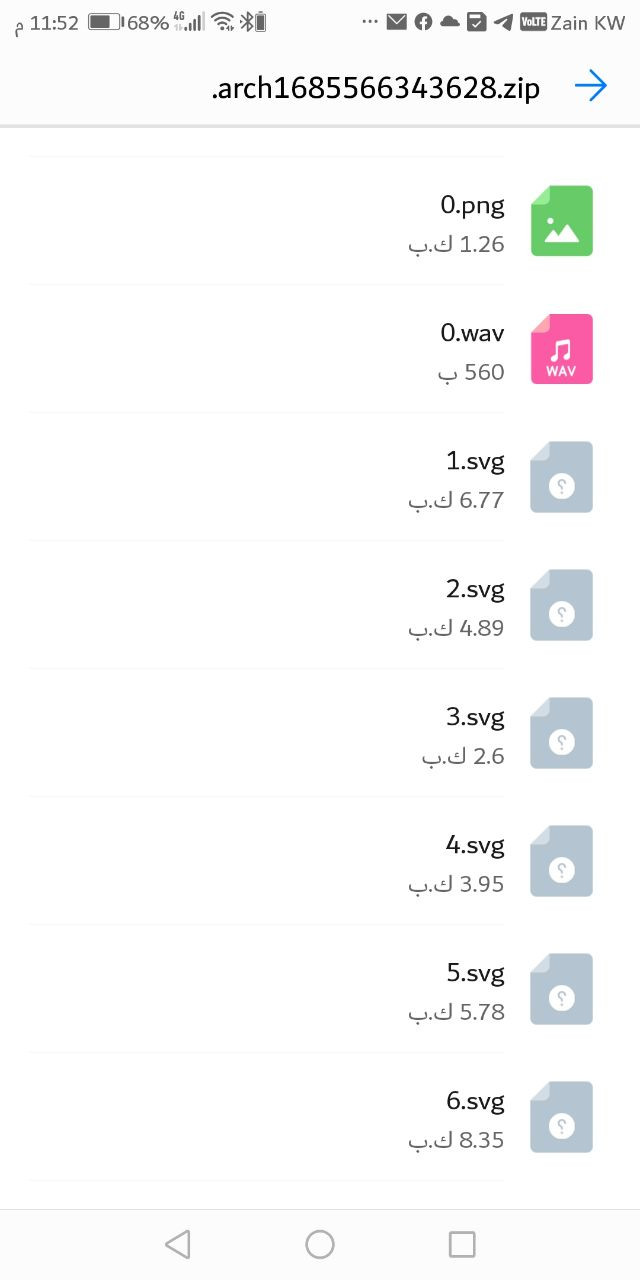Show recent apps
Image resolution: width=640 pixels, height=1280 pixels.
pos(462,1244)
